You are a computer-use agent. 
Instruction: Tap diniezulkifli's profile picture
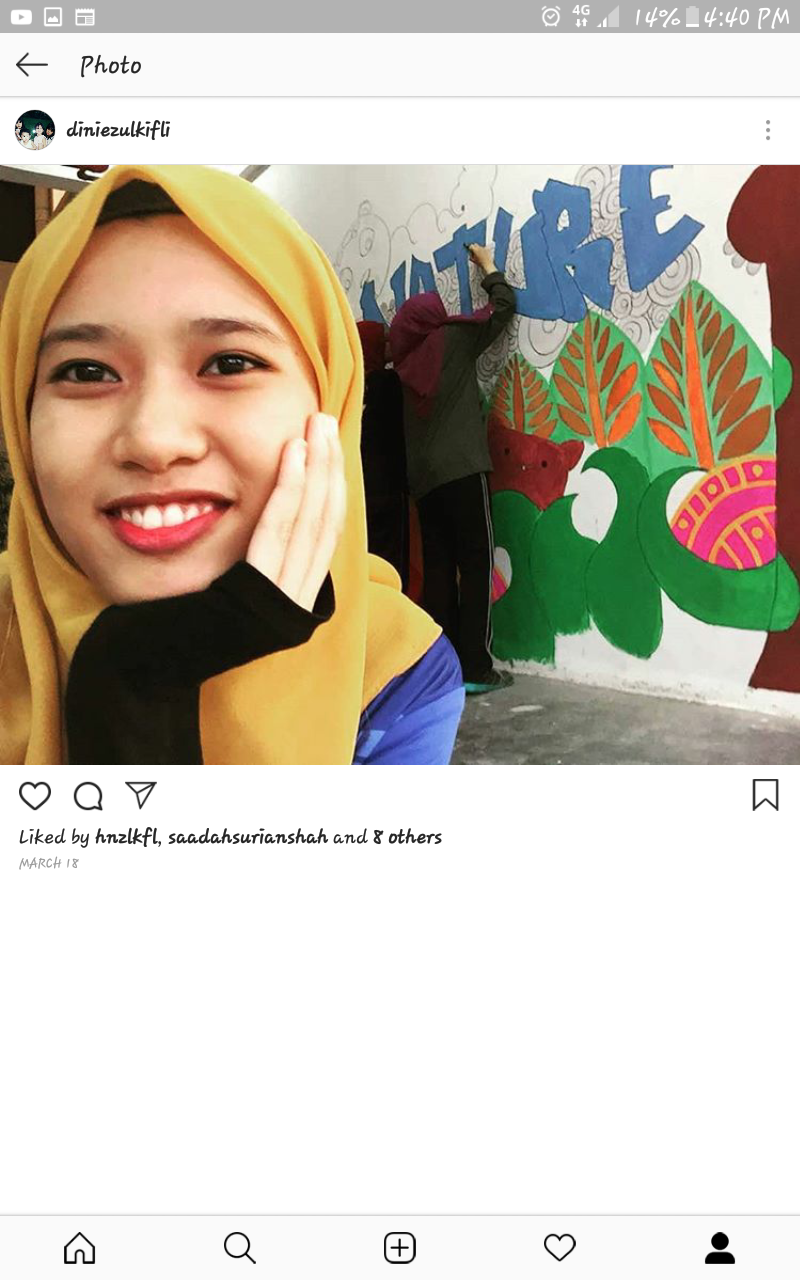35,130
